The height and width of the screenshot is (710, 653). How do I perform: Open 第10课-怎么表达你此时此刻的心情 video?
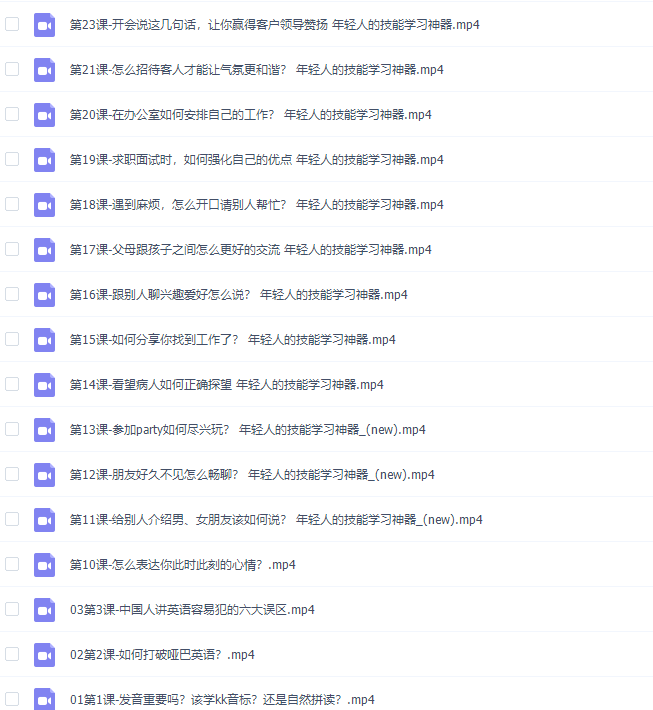click(182, 564)
